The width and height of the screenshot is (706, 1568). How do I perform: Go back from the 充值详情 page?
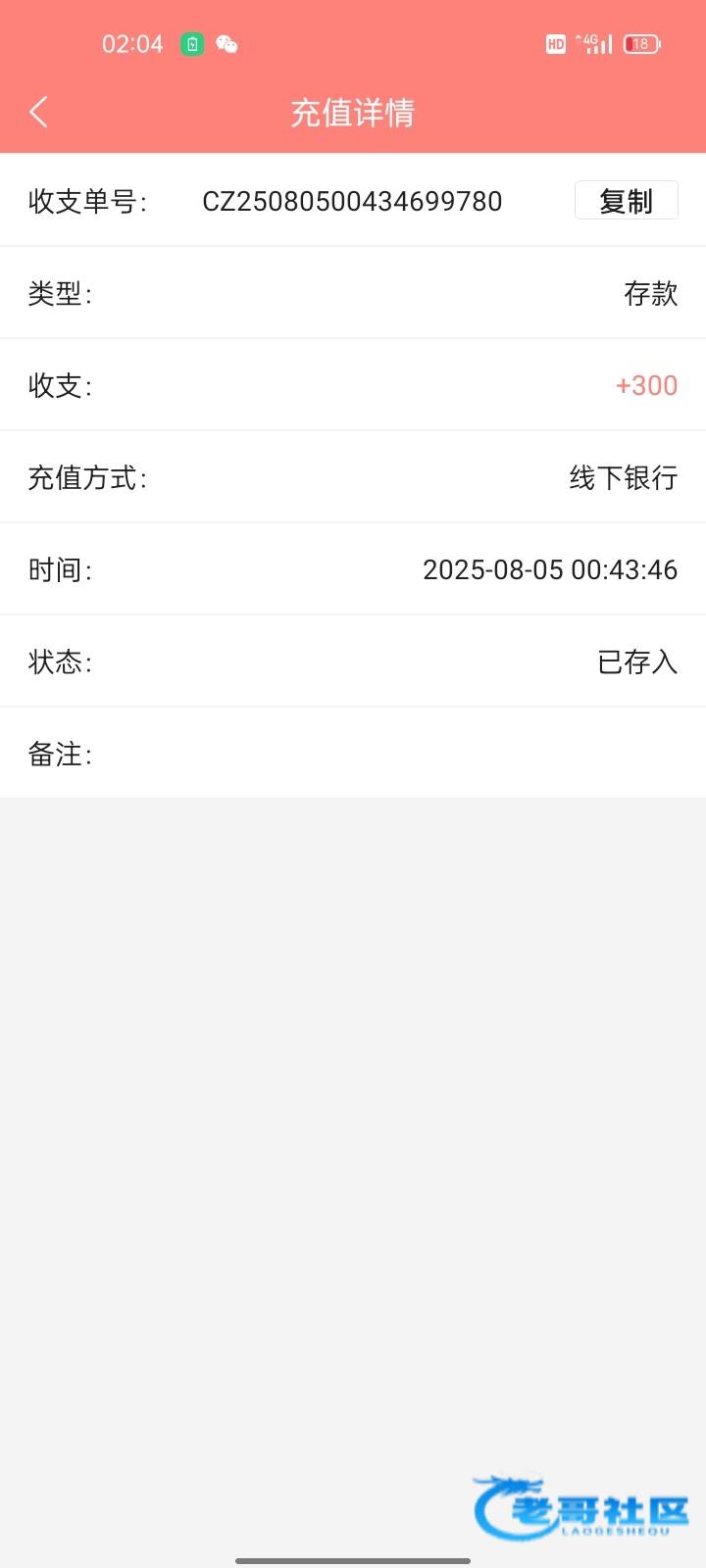click(x=39, y=113)
